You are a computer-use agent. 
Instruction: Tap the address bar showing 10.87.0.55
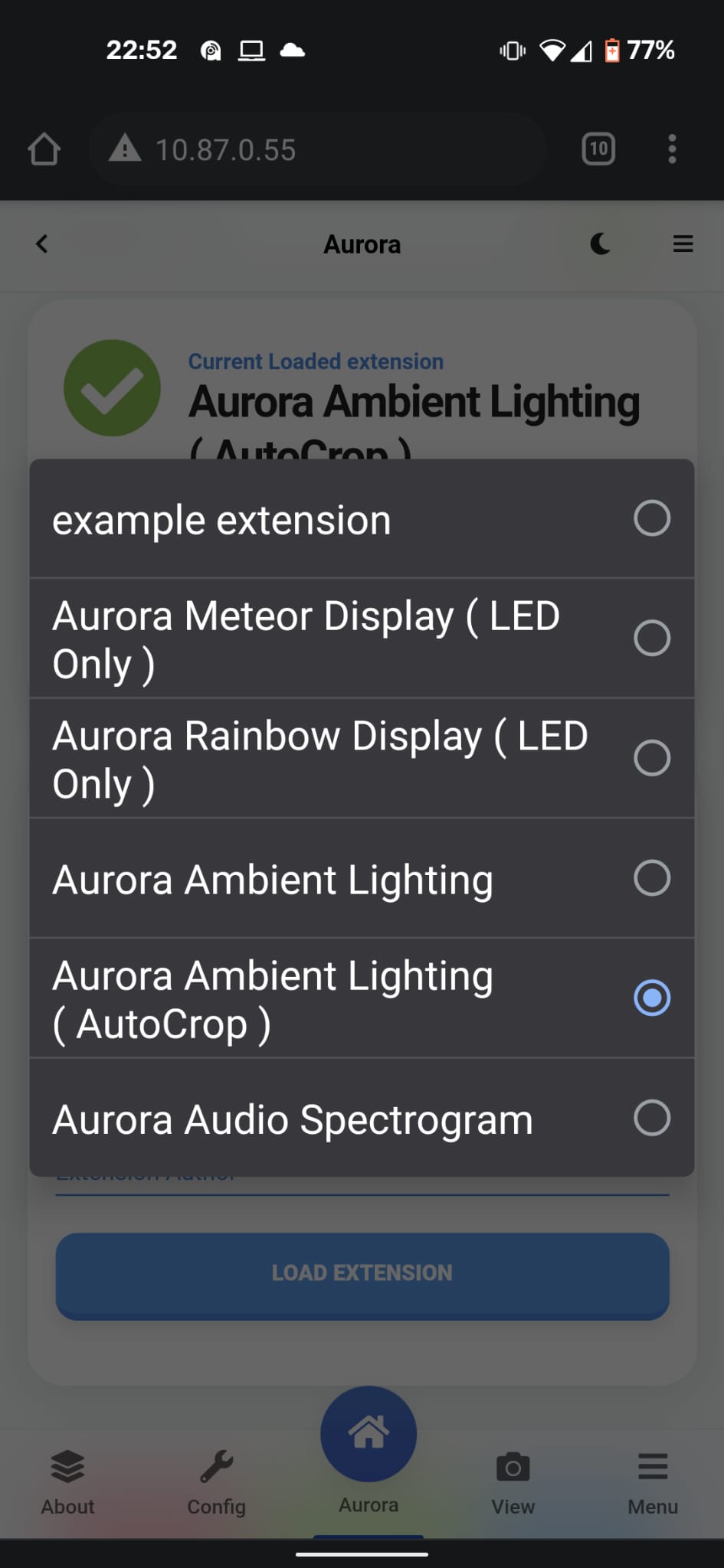(x=318, y=149)
